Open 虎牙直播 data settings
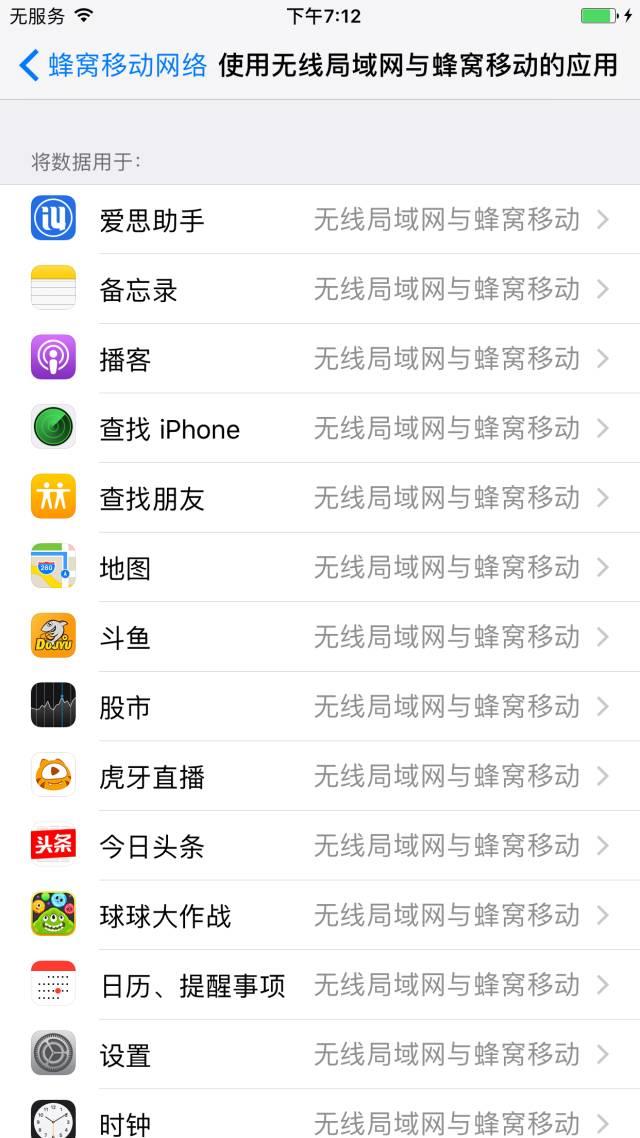This screenshot has height=1138, width=640. [320, 776]
